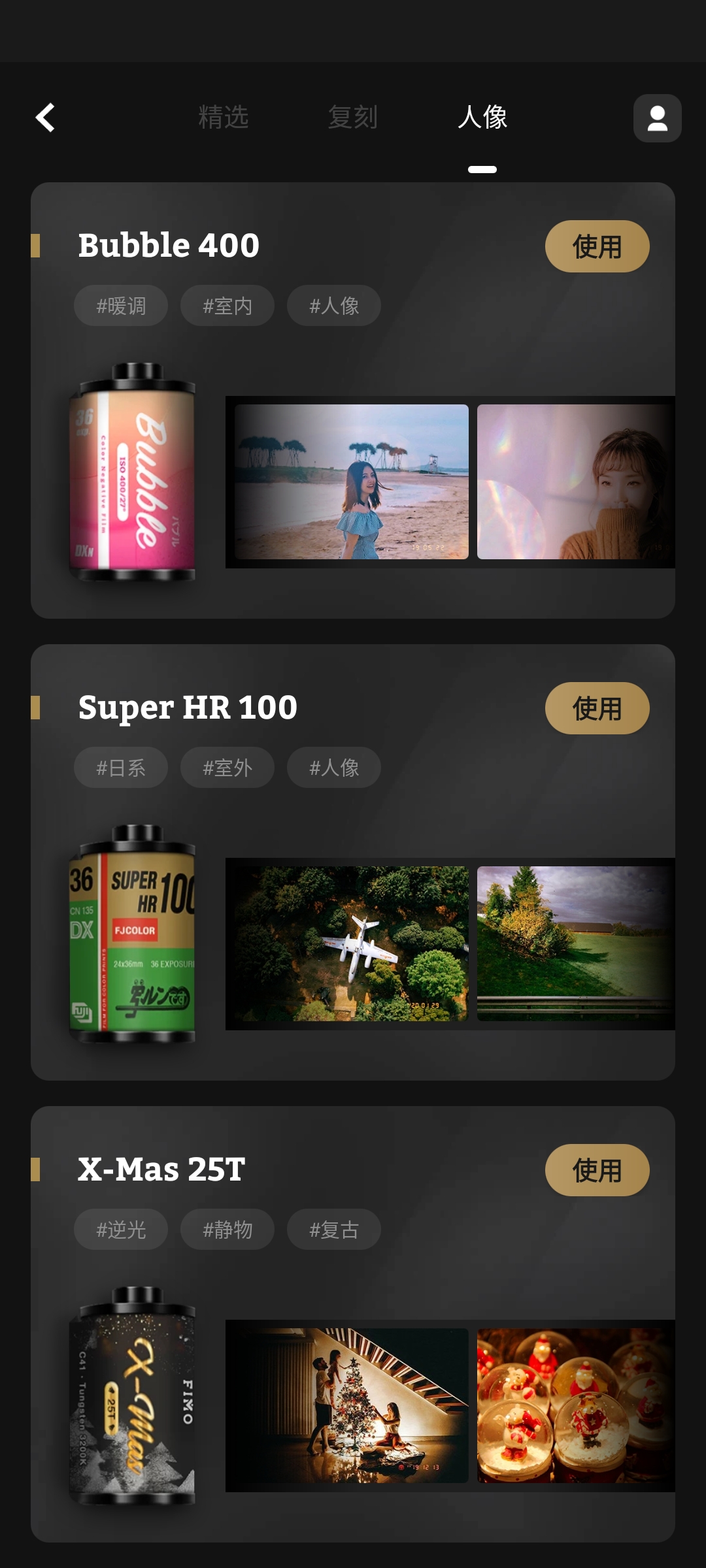Select the 人像 tab
The image size is (706, 1568).
[482, 118]
